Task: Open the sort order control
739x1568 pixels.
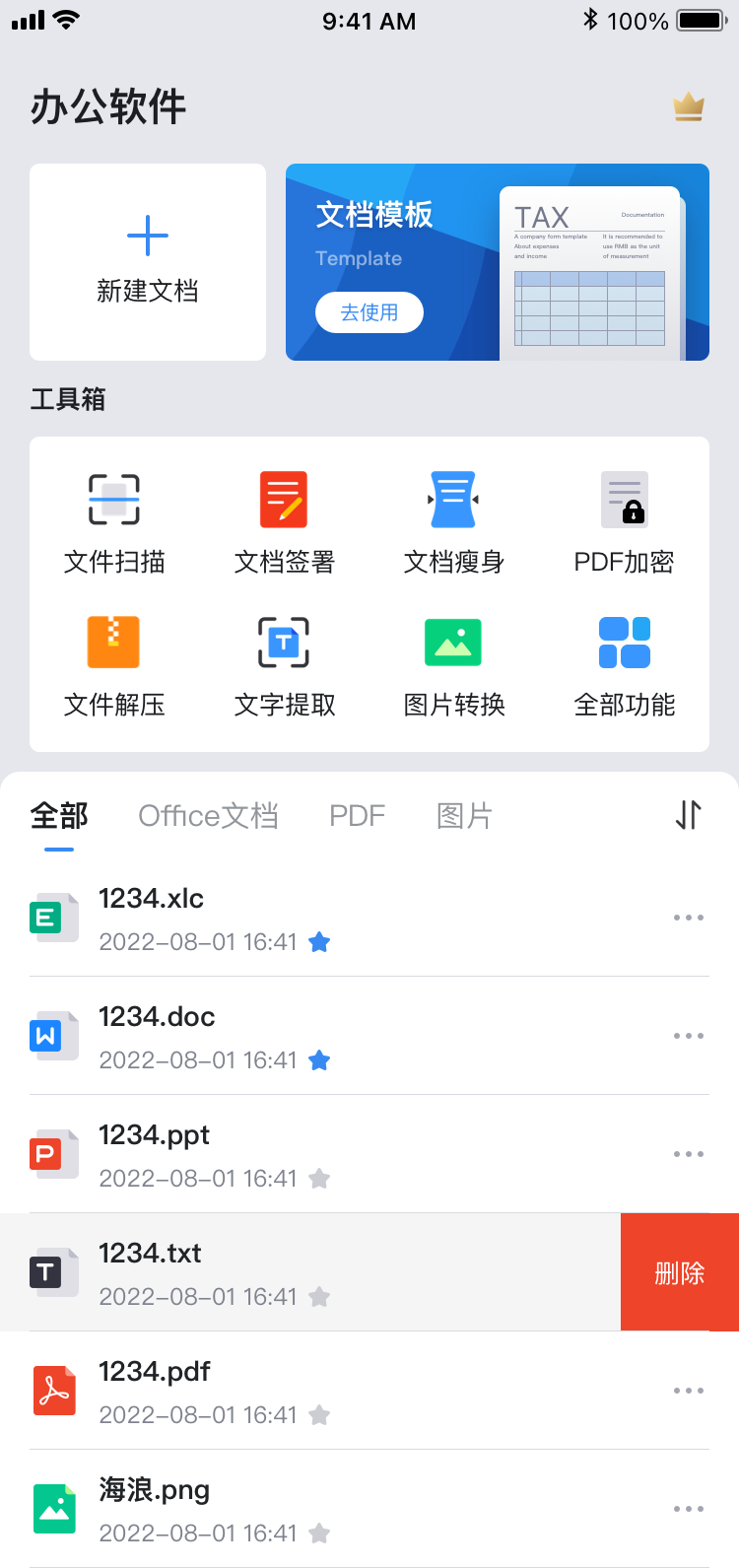Action: click(688, 815)
